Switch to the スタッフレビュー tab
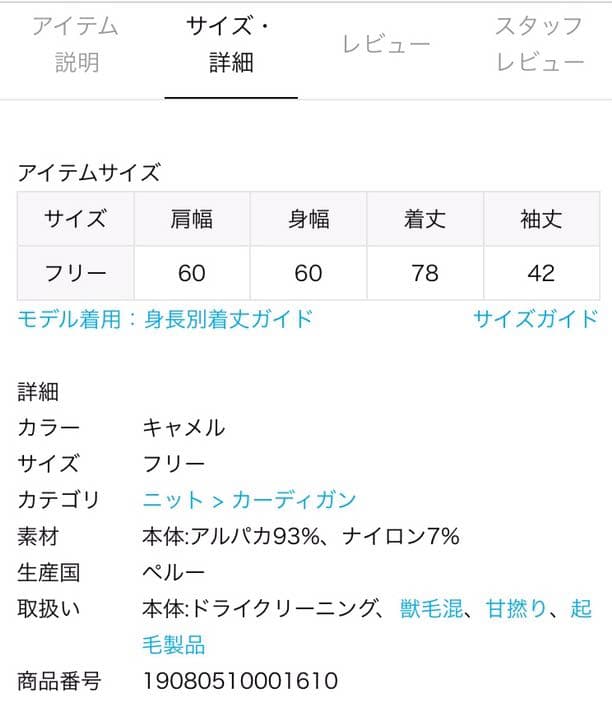 coord(539,44)
